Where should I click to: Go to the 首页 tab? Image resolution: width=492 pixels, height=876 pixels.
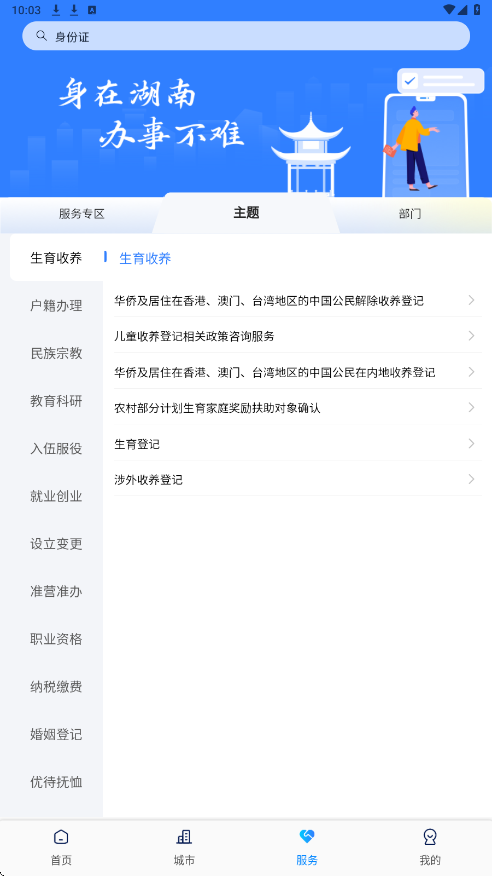61,848
